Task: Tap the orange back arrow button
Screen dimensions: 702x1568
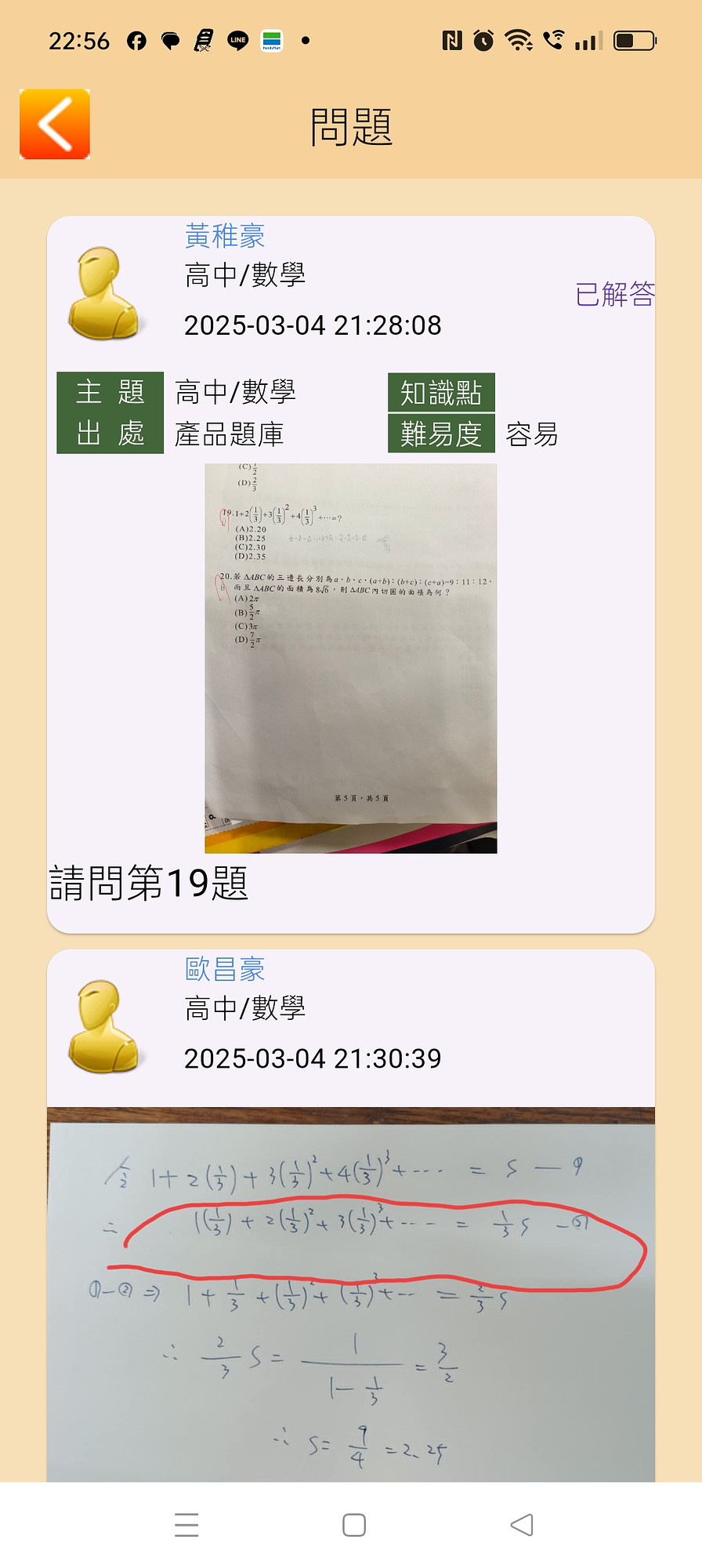Action: click(x=55, y=124)
